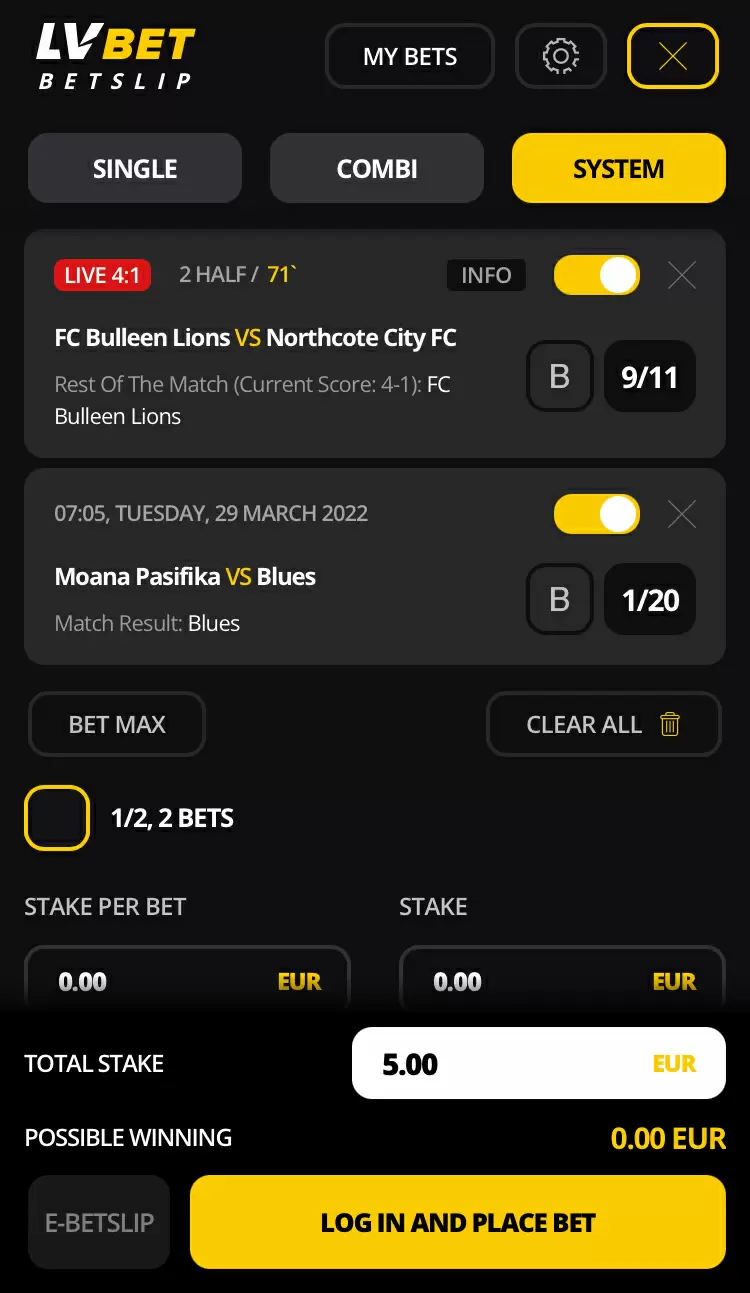Image resolution: width=750 pixels, height=1293 pixels.
Task: Switch to Single bet tab
Action: point(135,168)
